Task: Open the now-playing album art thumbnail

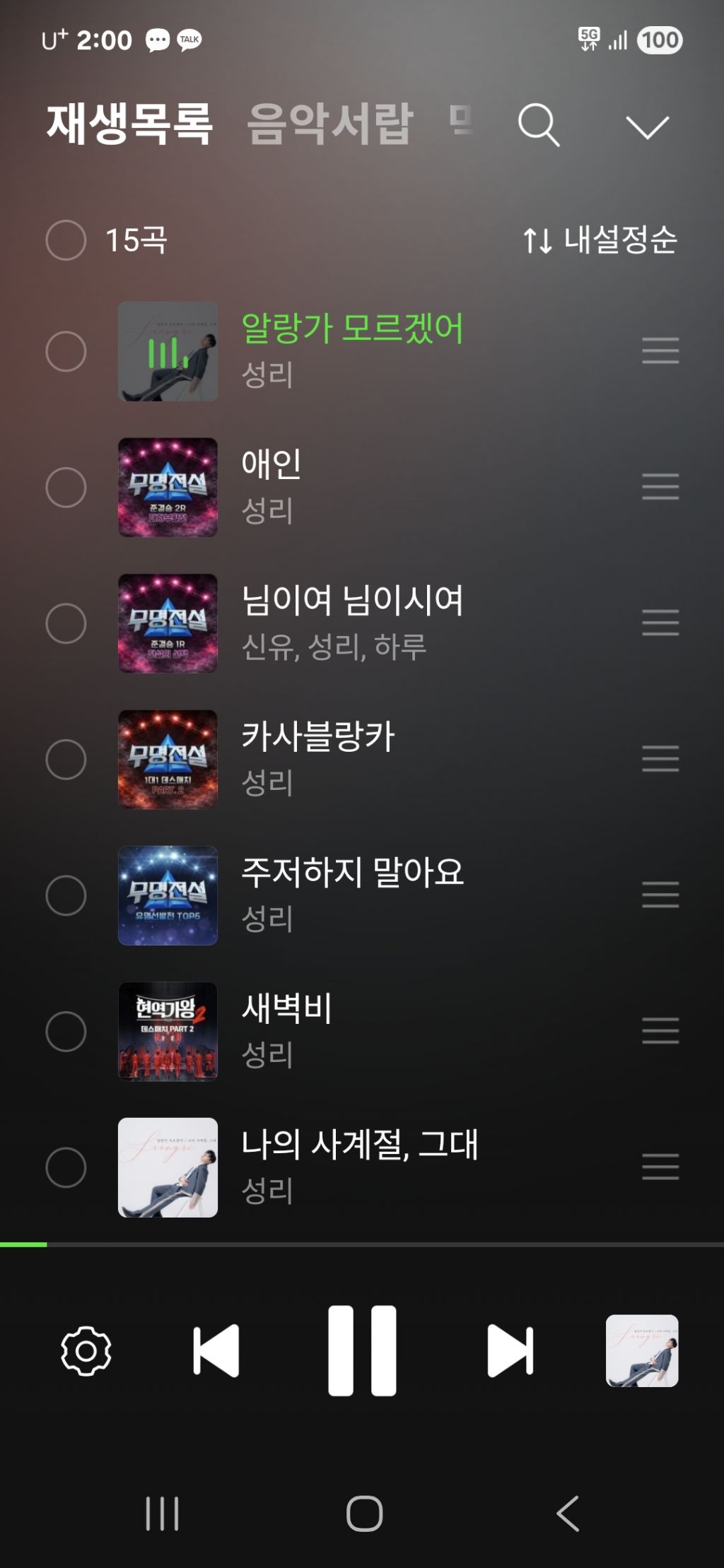Action: coord(642,1351)
